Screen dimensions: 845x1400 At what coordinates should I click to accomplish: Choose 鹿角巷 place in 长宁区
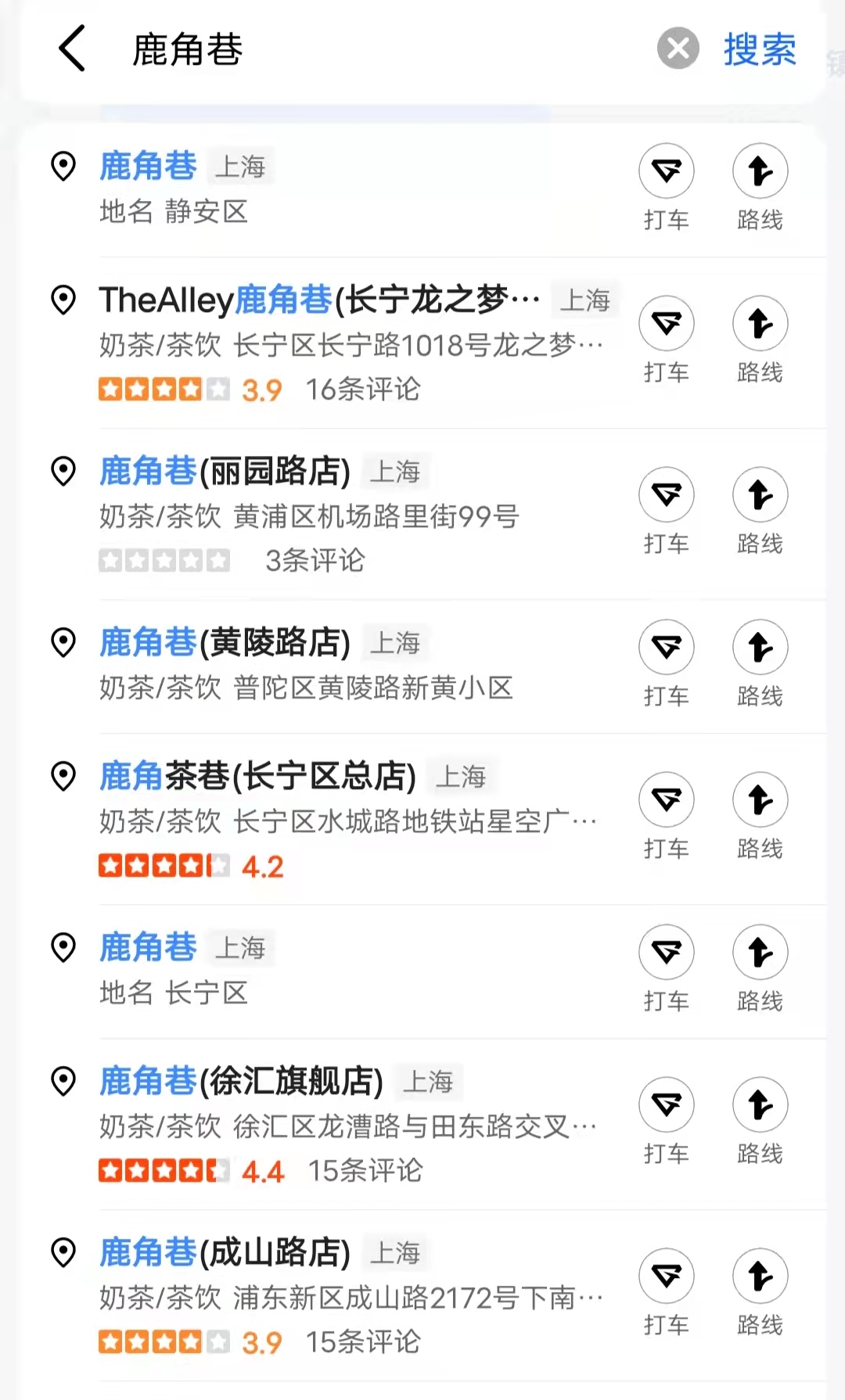[313, 970]
